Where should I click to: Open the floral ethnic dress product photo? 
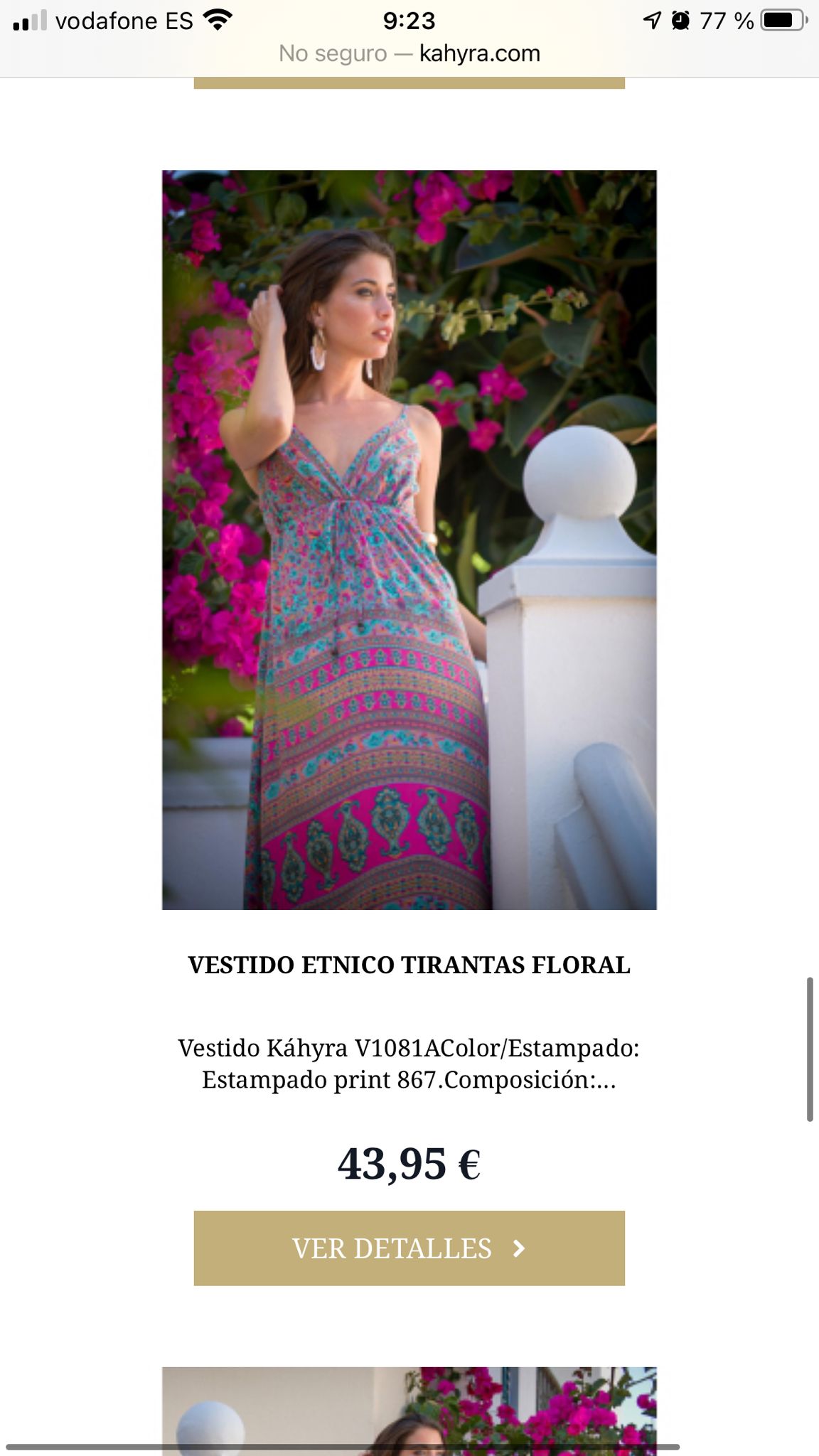pyautogui.click(x=409, y=540)
